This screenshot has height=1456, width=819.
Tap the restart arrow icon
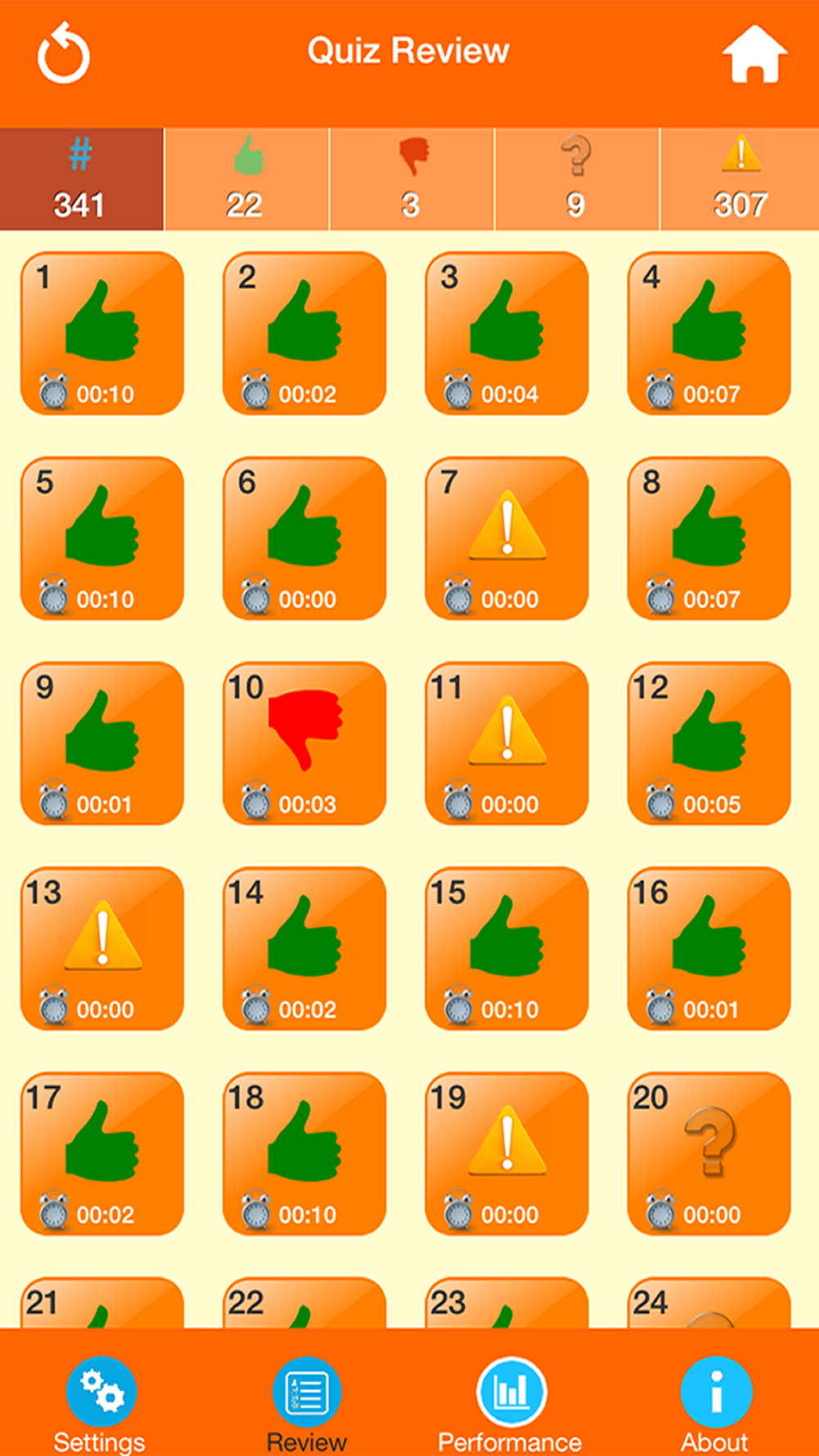click(63, 54)
